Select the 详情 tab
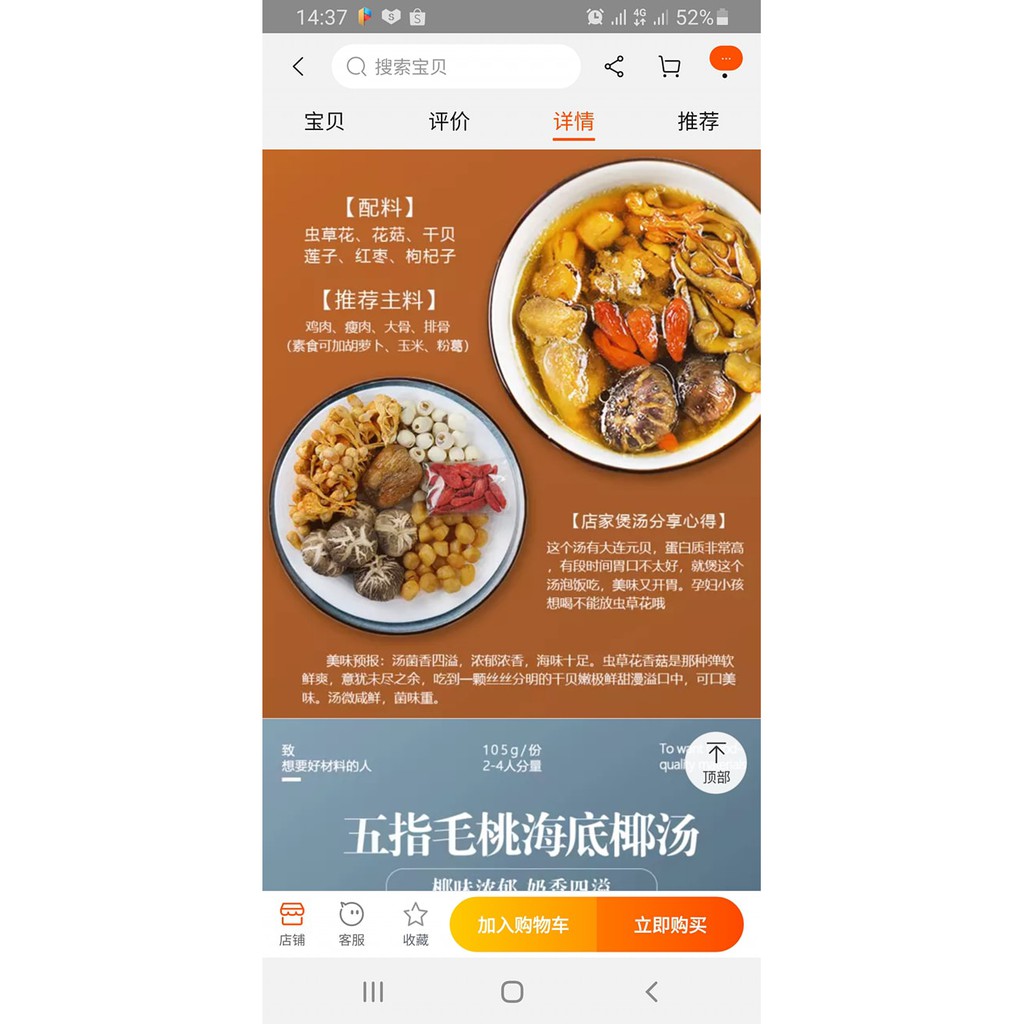1024x1024 pixels. click(x=574, y=122)
